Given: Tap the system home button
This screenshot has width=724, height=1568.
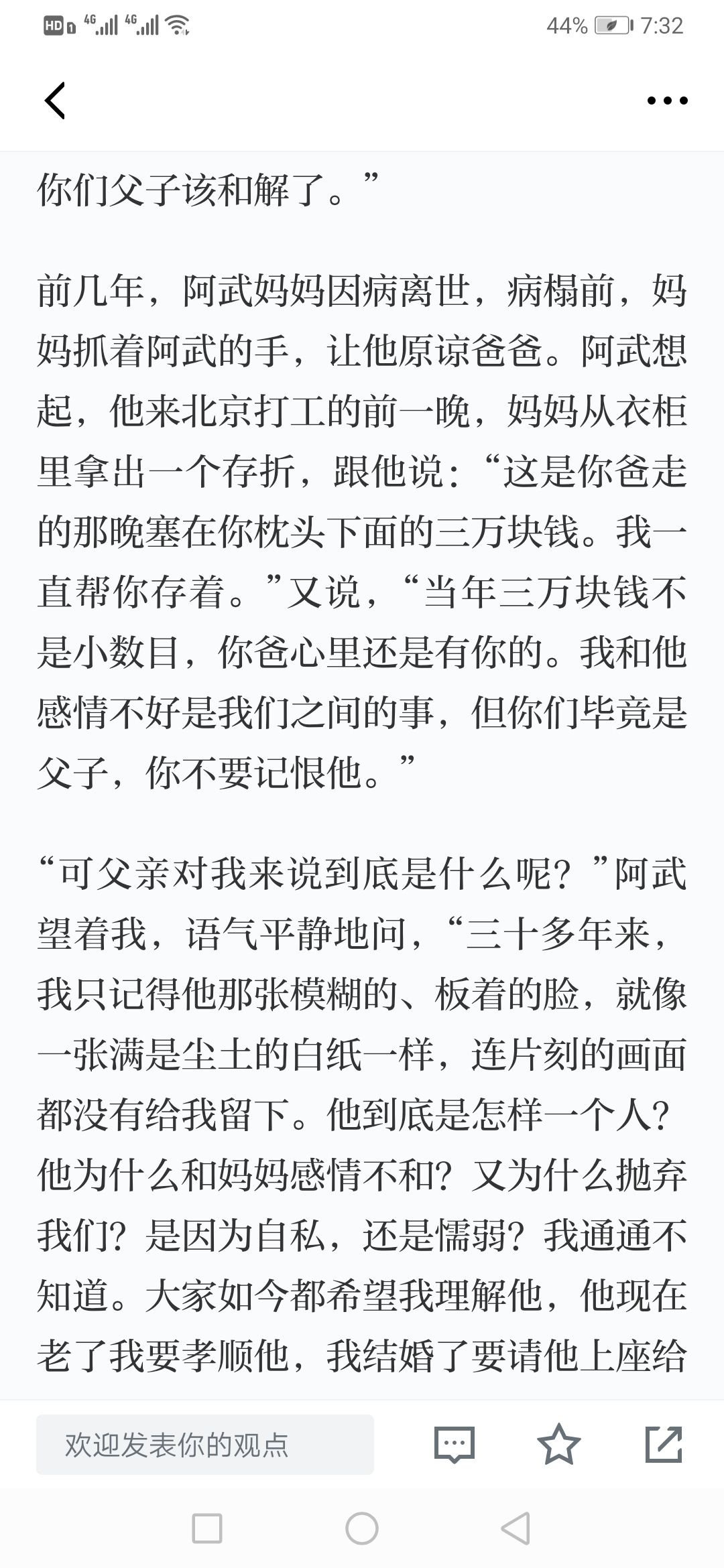Looking at the screenshot, I should point(362,1528).
